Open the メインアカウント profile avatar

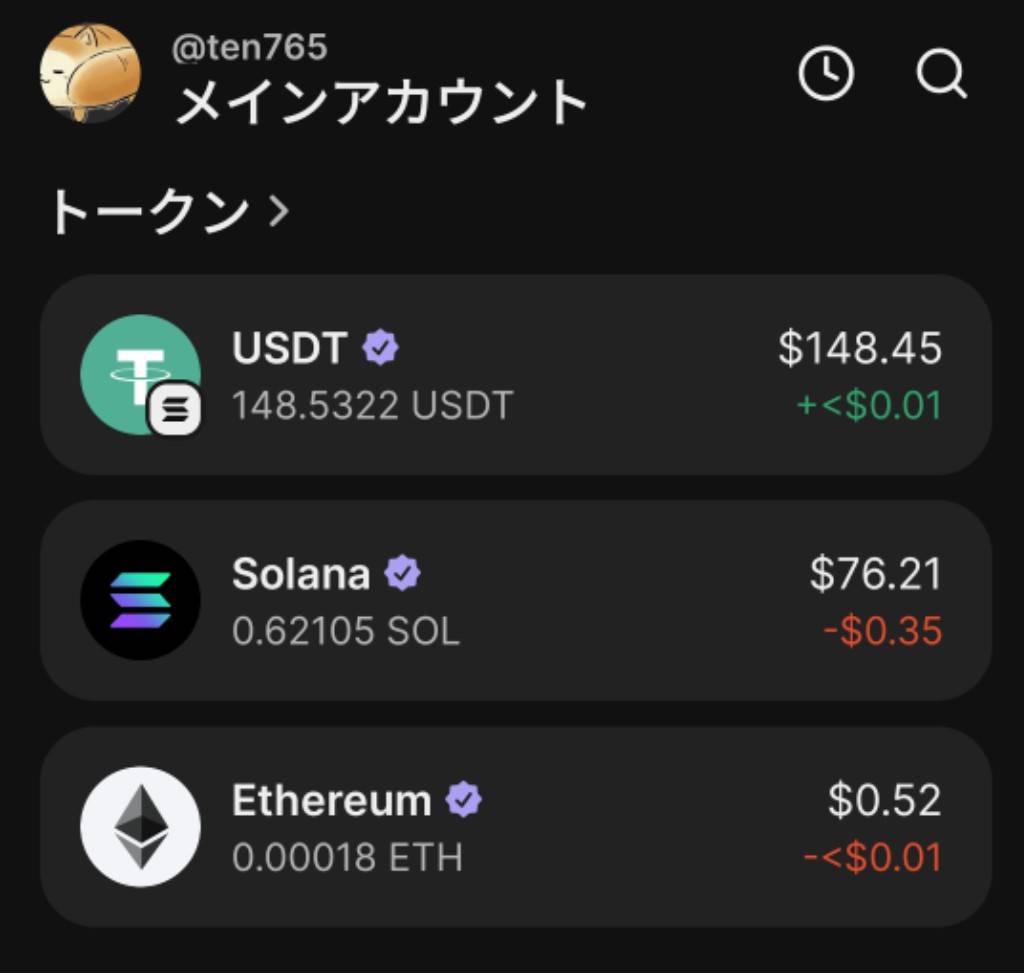90,73
